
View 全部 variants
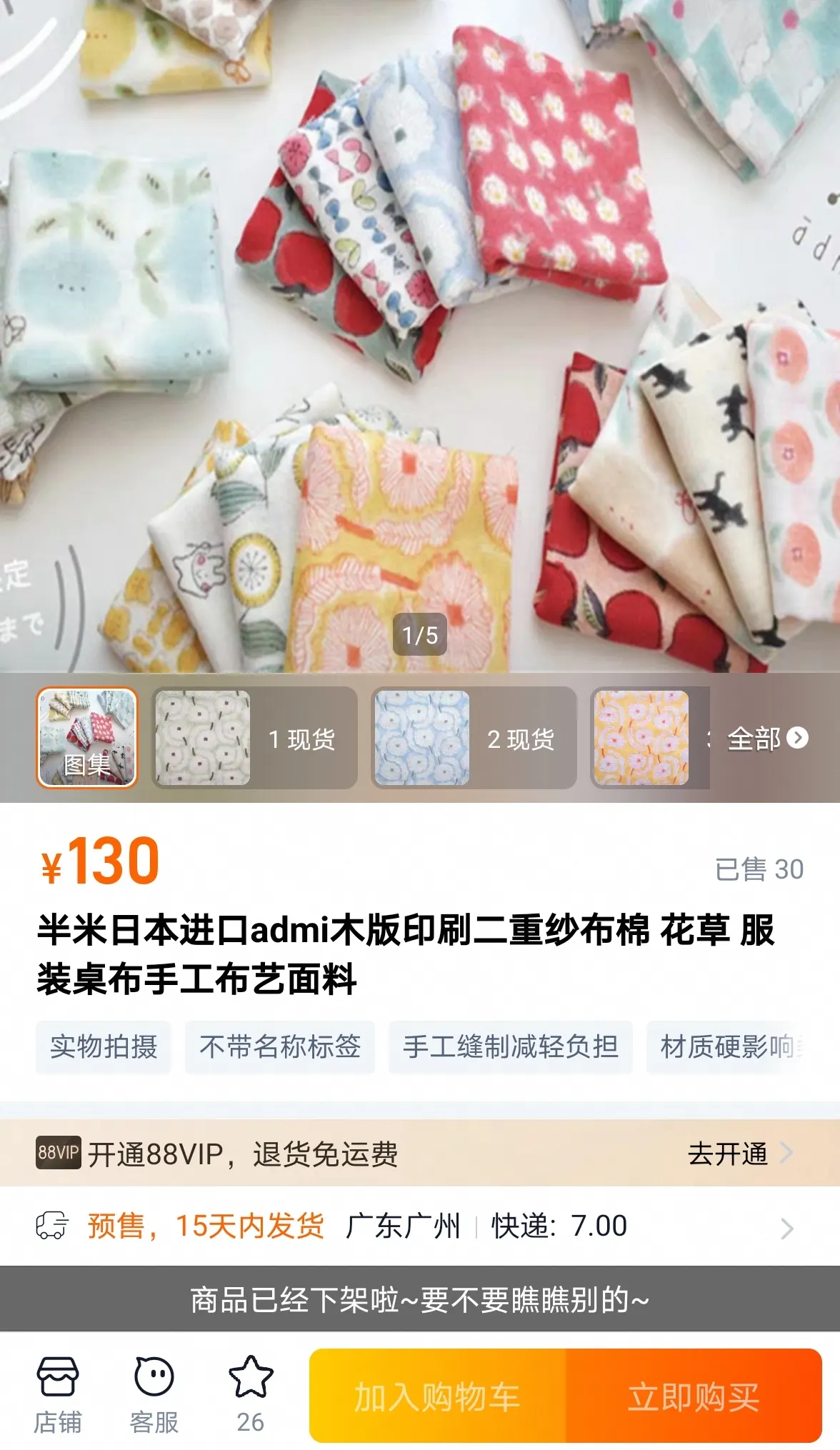[x=766, y=739]
